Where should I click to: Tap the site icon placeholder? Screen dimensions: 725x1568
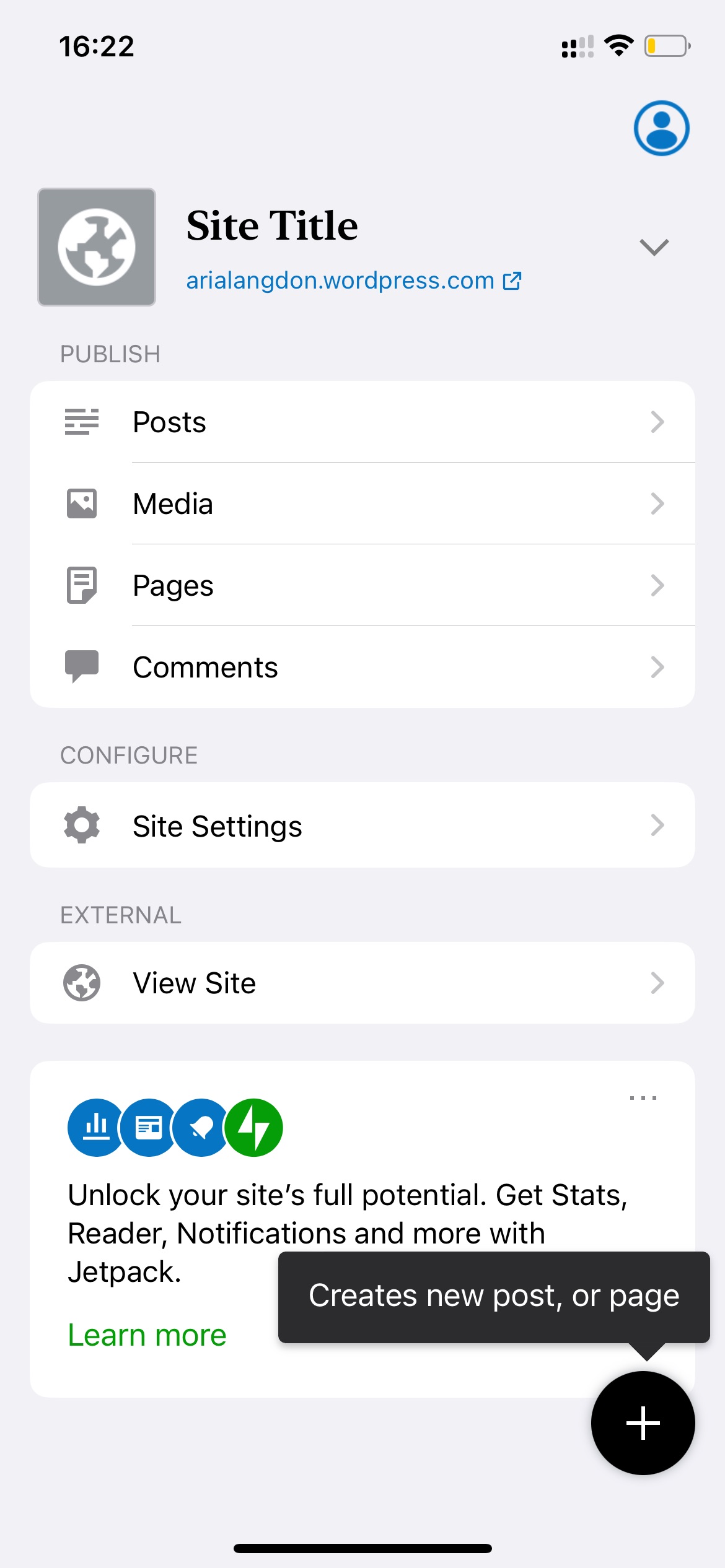tap(97, 247)
